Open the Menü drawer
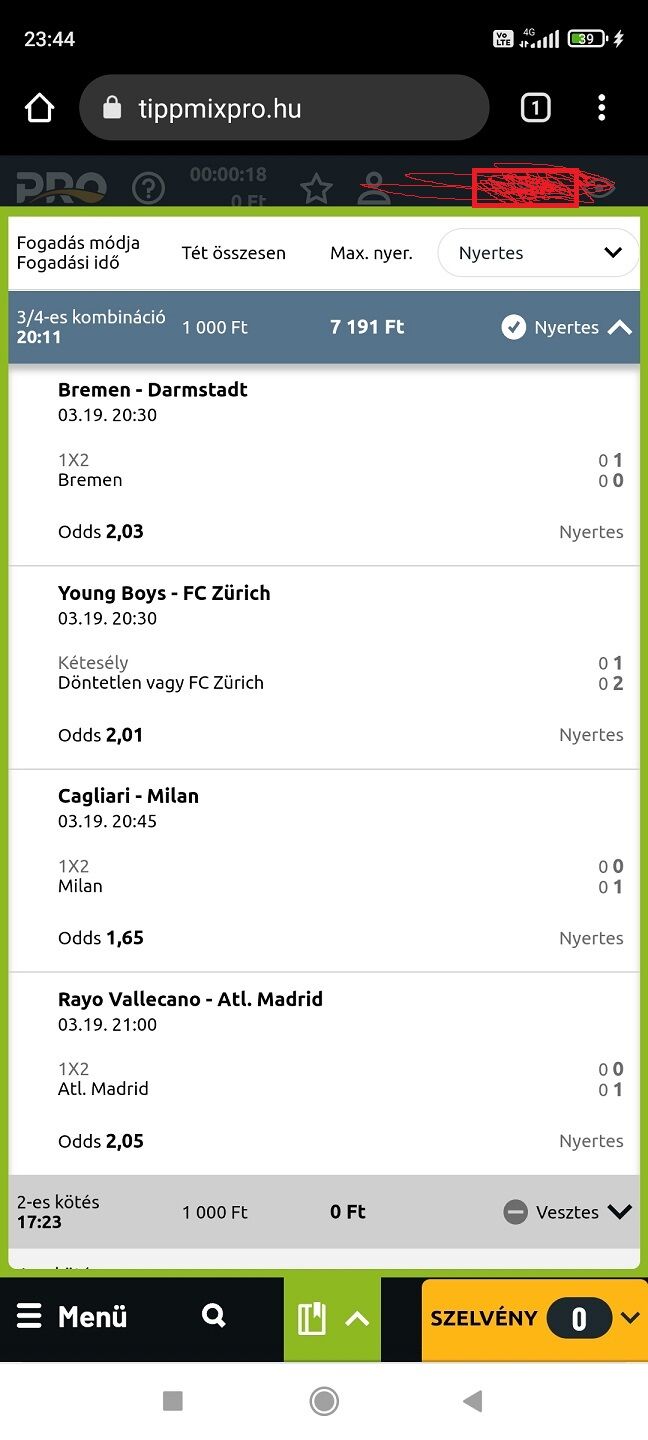 (72, 1317)
